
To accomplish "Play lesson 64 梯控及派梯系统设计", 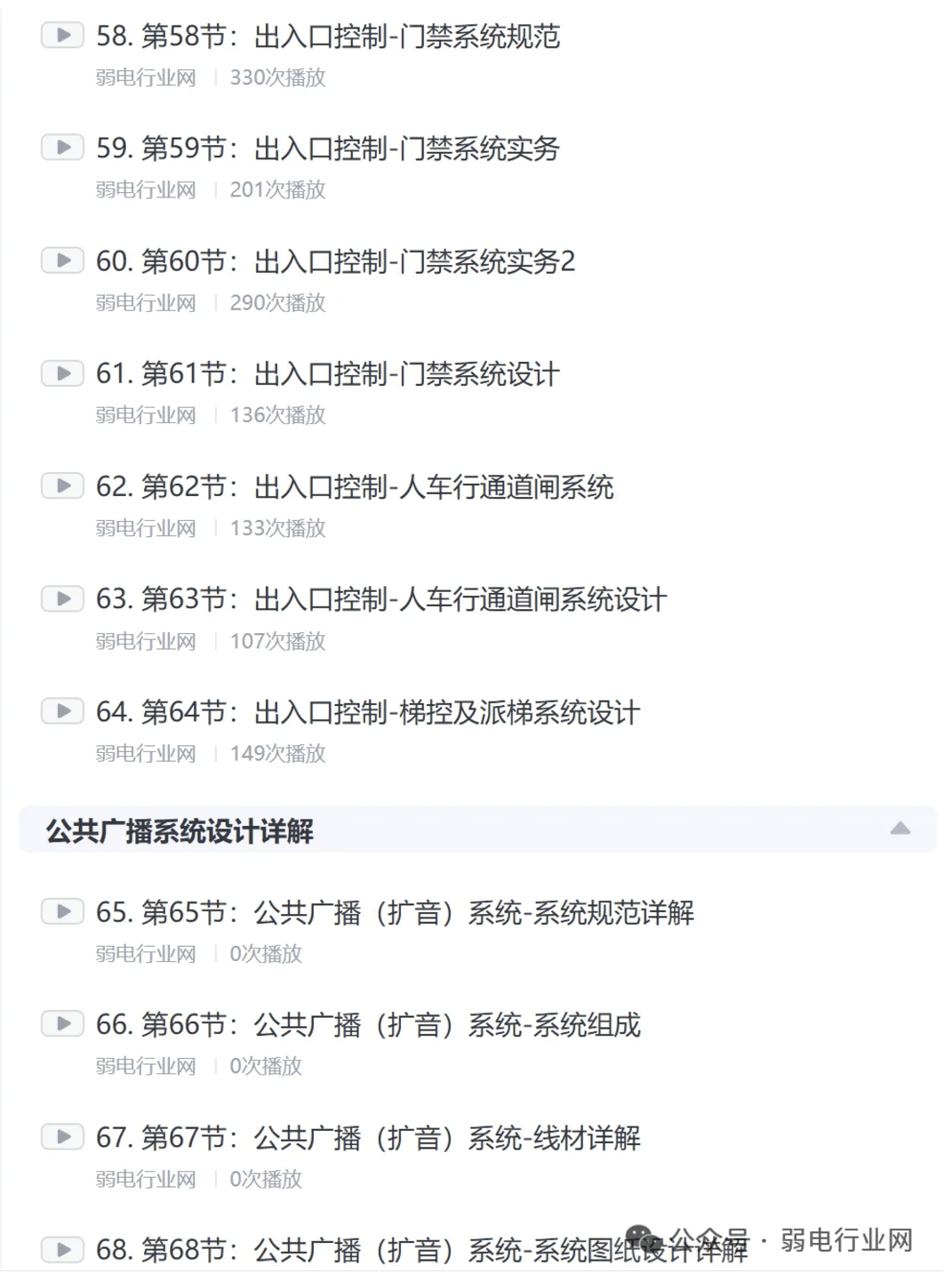I will (62, 711).
